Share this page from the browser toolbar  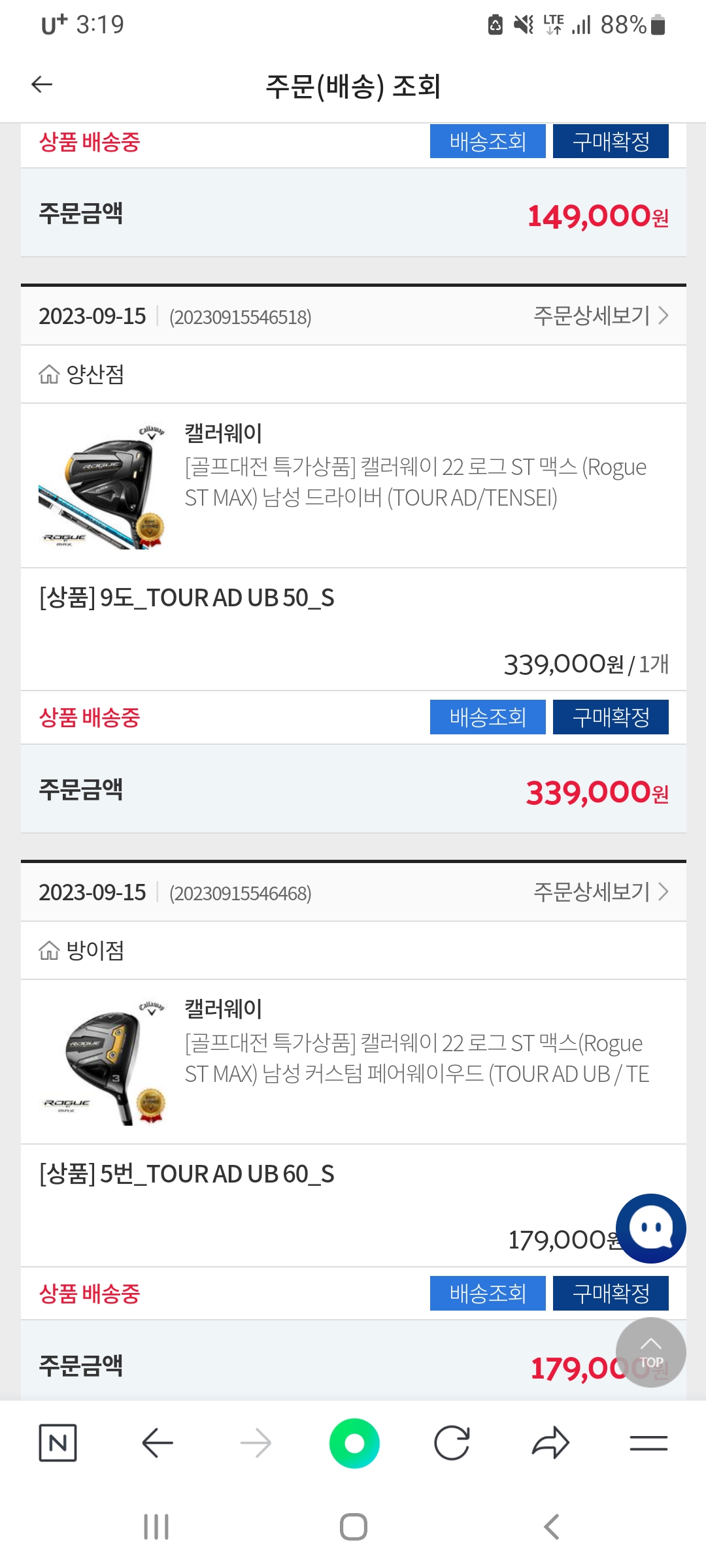550,1443
